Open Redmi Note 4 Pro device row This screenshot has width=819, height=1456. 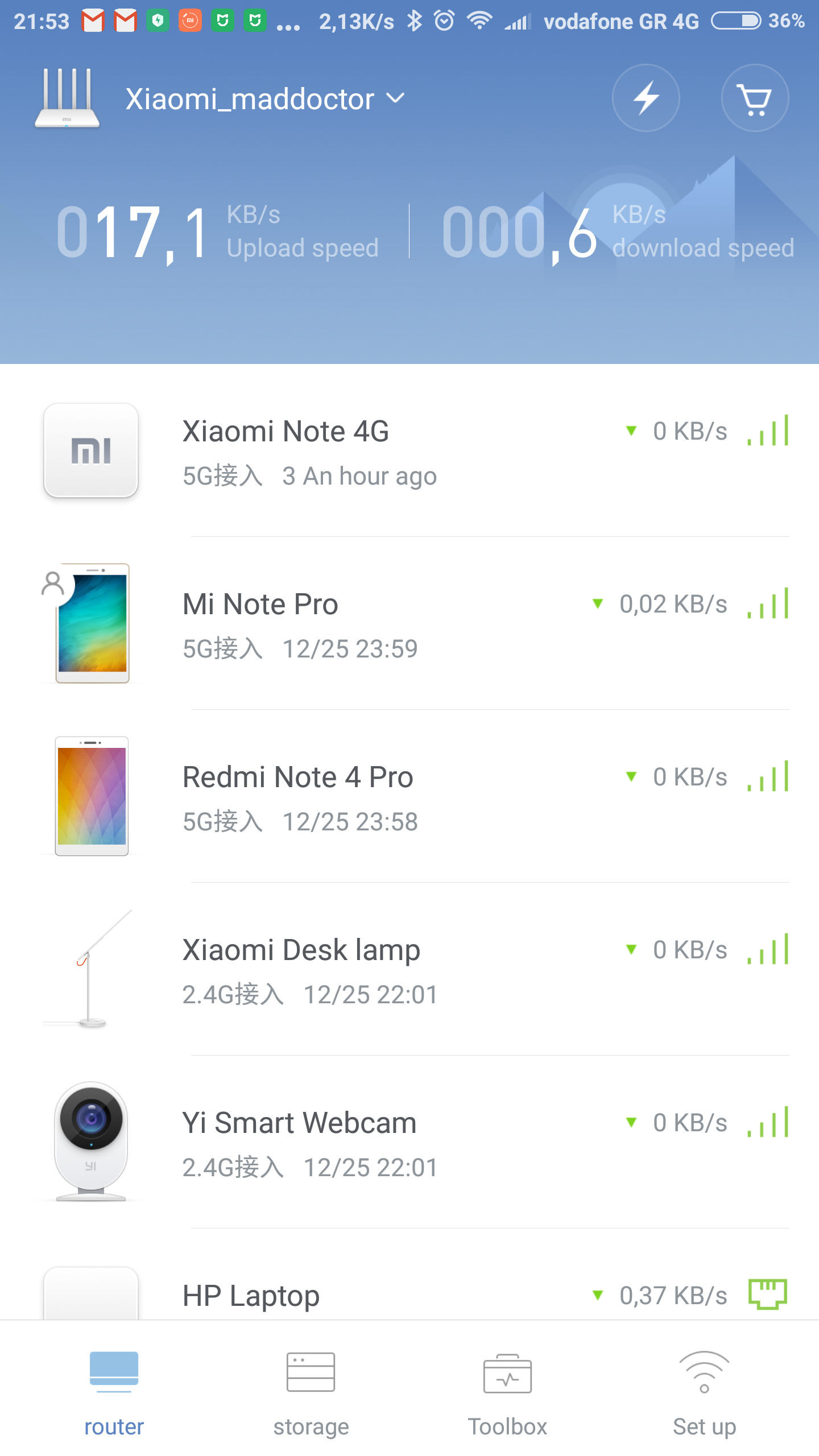(409, 797)
